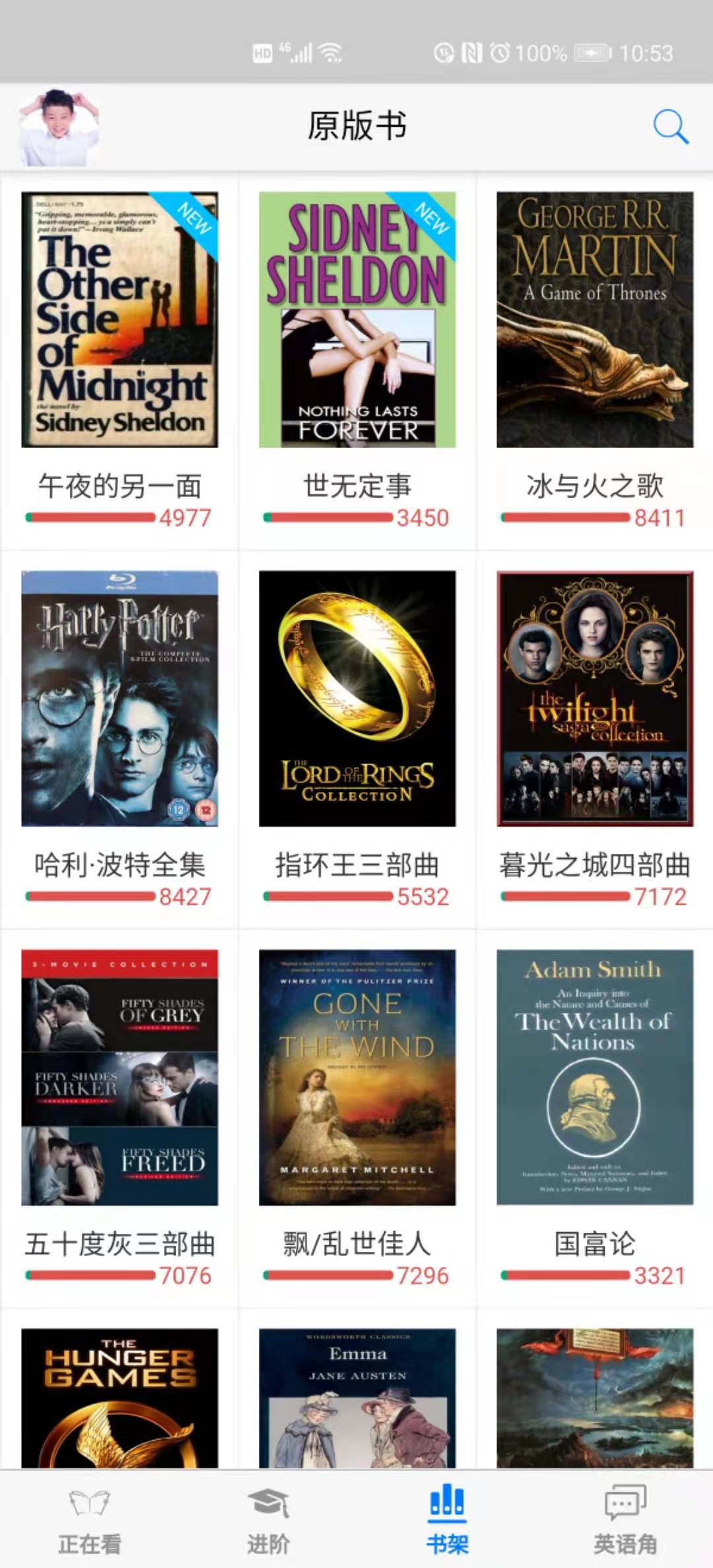Screen dimensions: 713x1568
Task: Open the book 国富论
Action: pos(595,1078)
